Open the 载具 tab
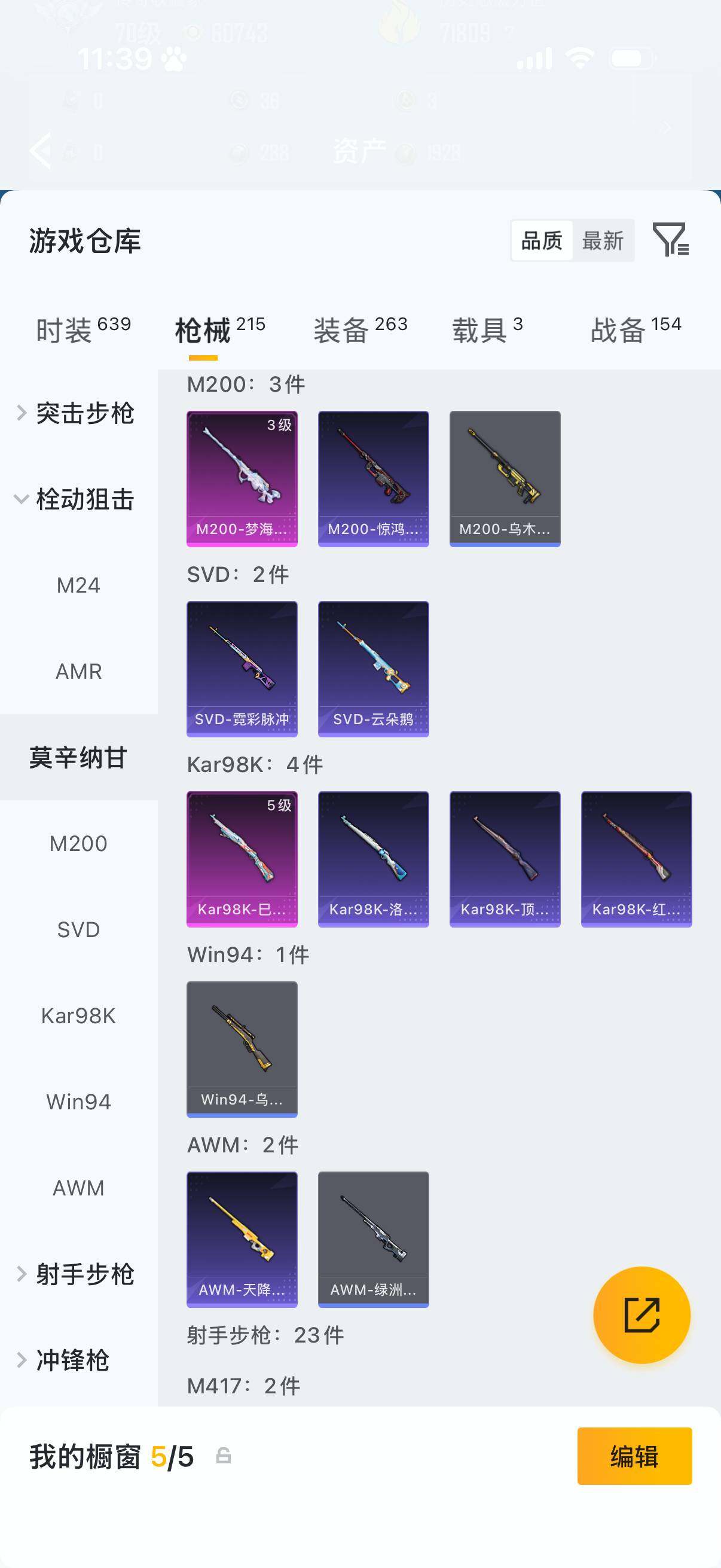721x1568 pixels. (x=487, y=330)
